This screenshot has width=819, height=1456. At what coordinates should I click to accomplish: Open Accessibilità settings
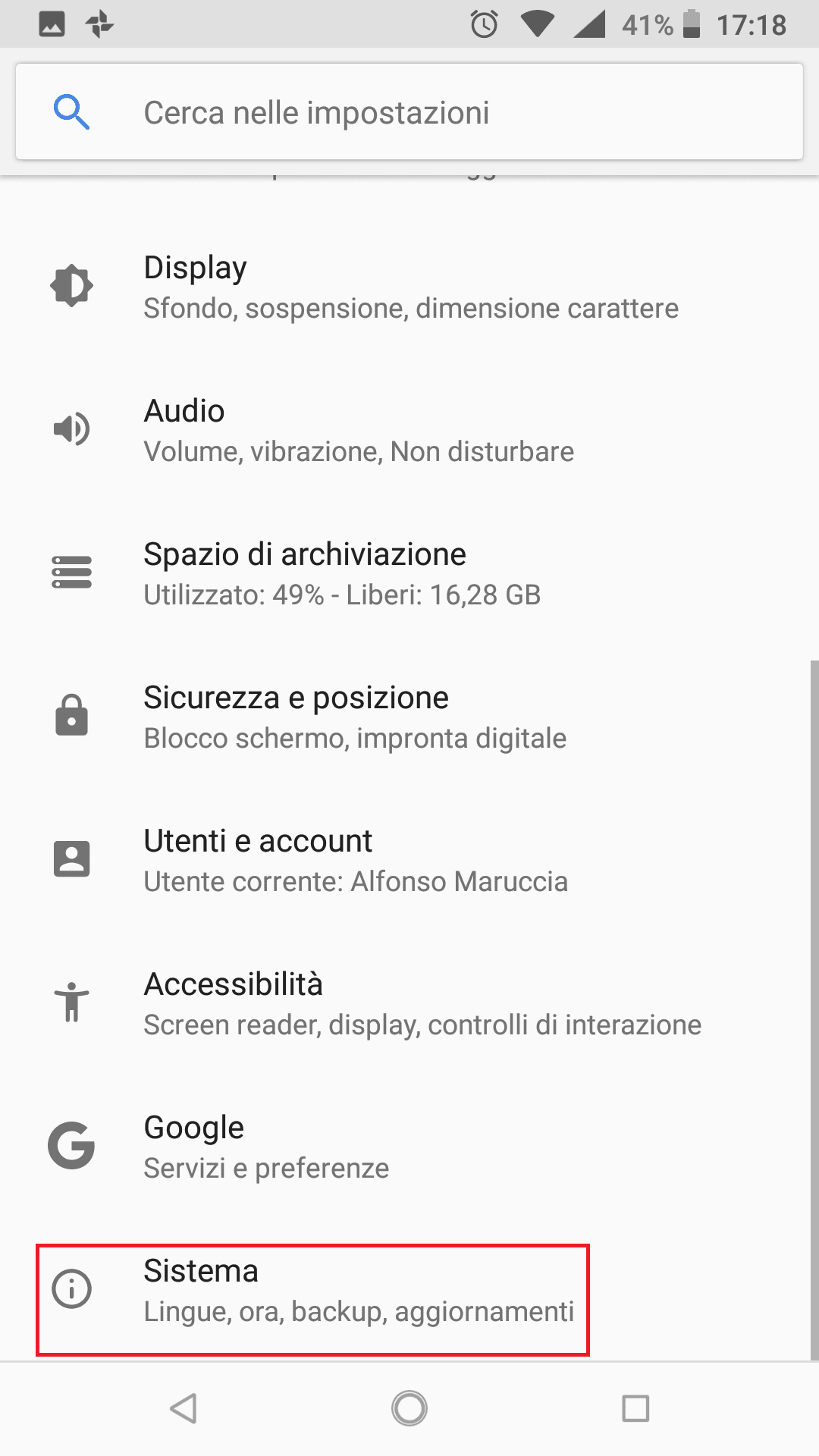409,1004
